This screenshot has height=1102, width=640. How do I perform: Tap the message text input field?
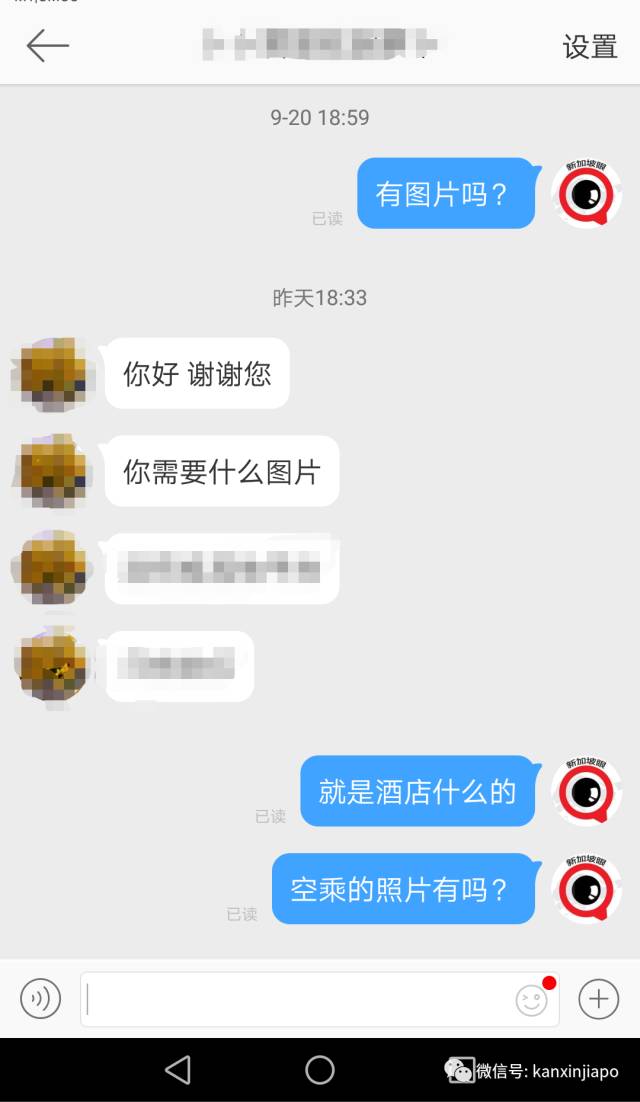pos(300,999)
